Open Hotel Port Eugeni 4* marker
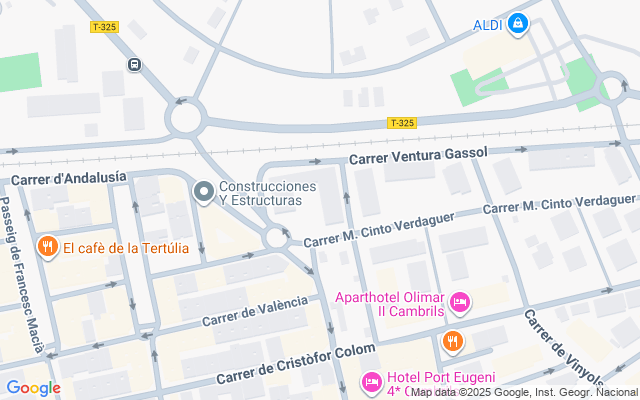This screenshot has width=640, height=400. pos(371,381)
